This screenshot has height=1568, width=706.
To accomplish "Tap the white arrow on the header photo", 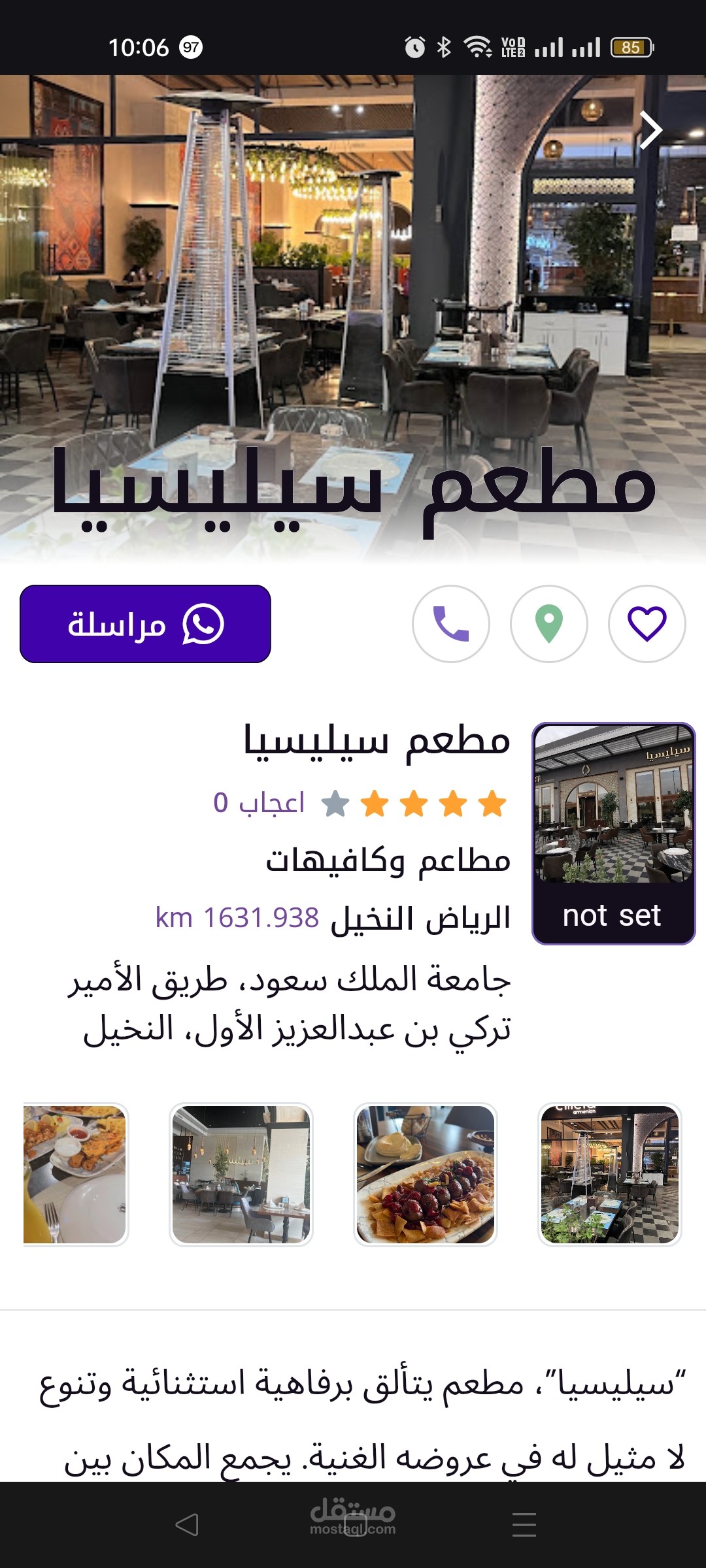I will coord(650,131).
